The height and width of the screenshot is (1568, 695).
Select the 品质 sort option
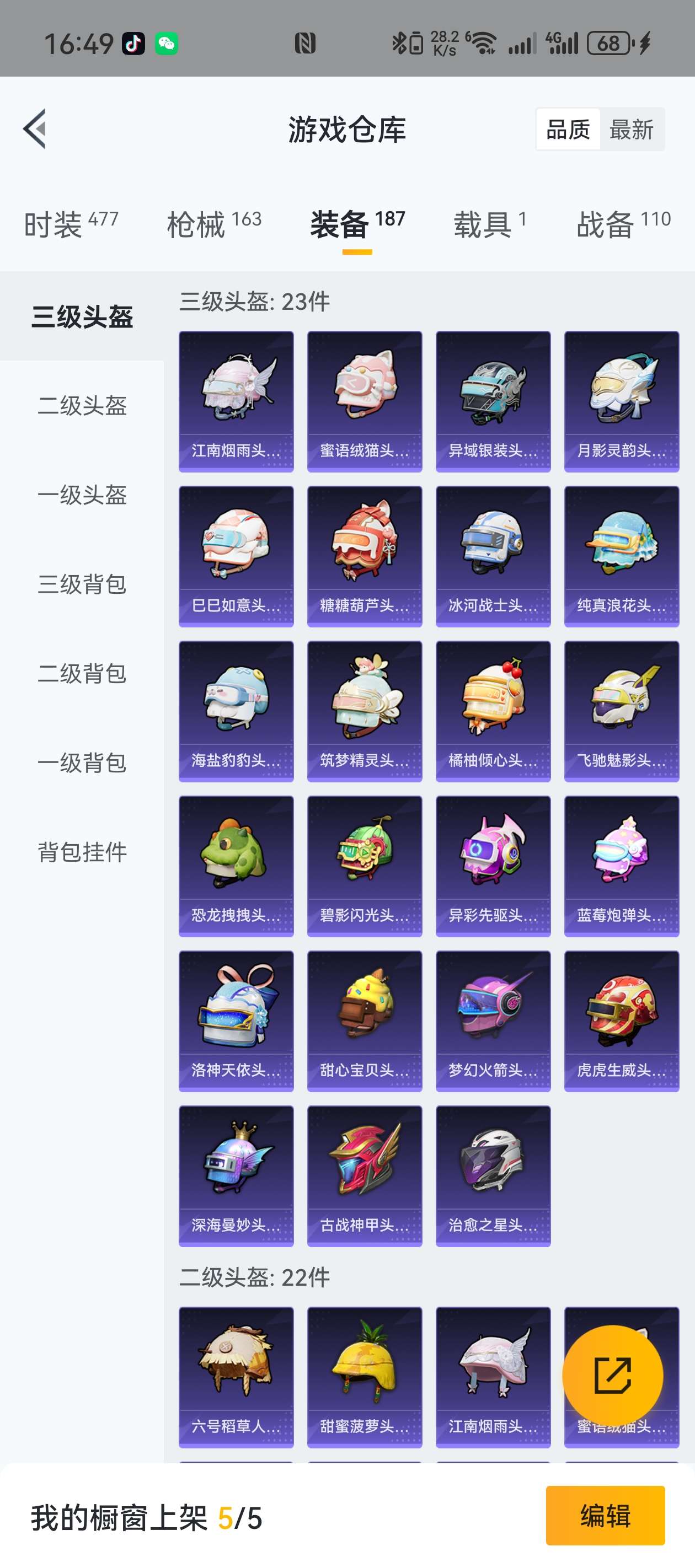(x=568, y=129)
